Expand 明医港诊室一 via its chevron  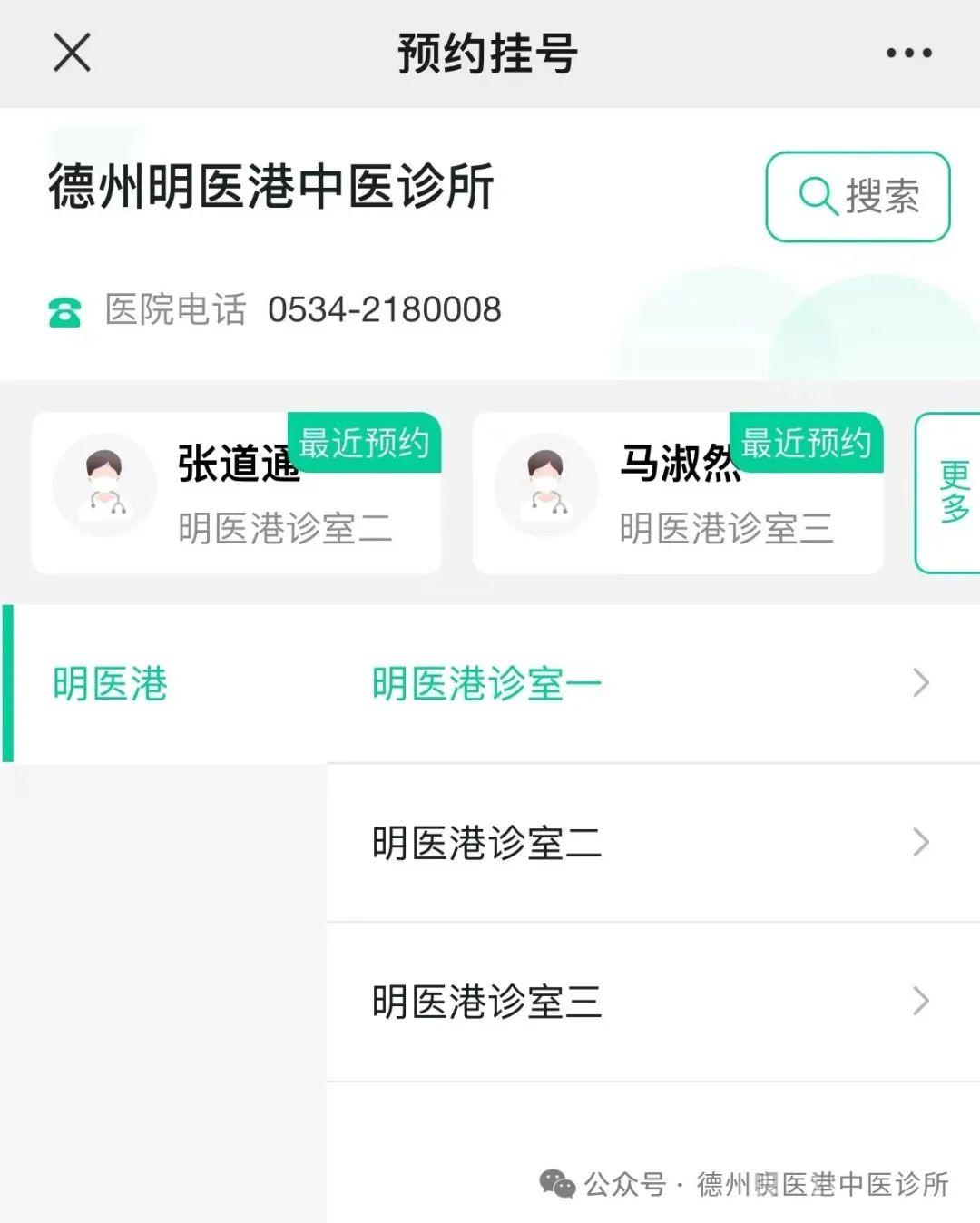point(919,682)
